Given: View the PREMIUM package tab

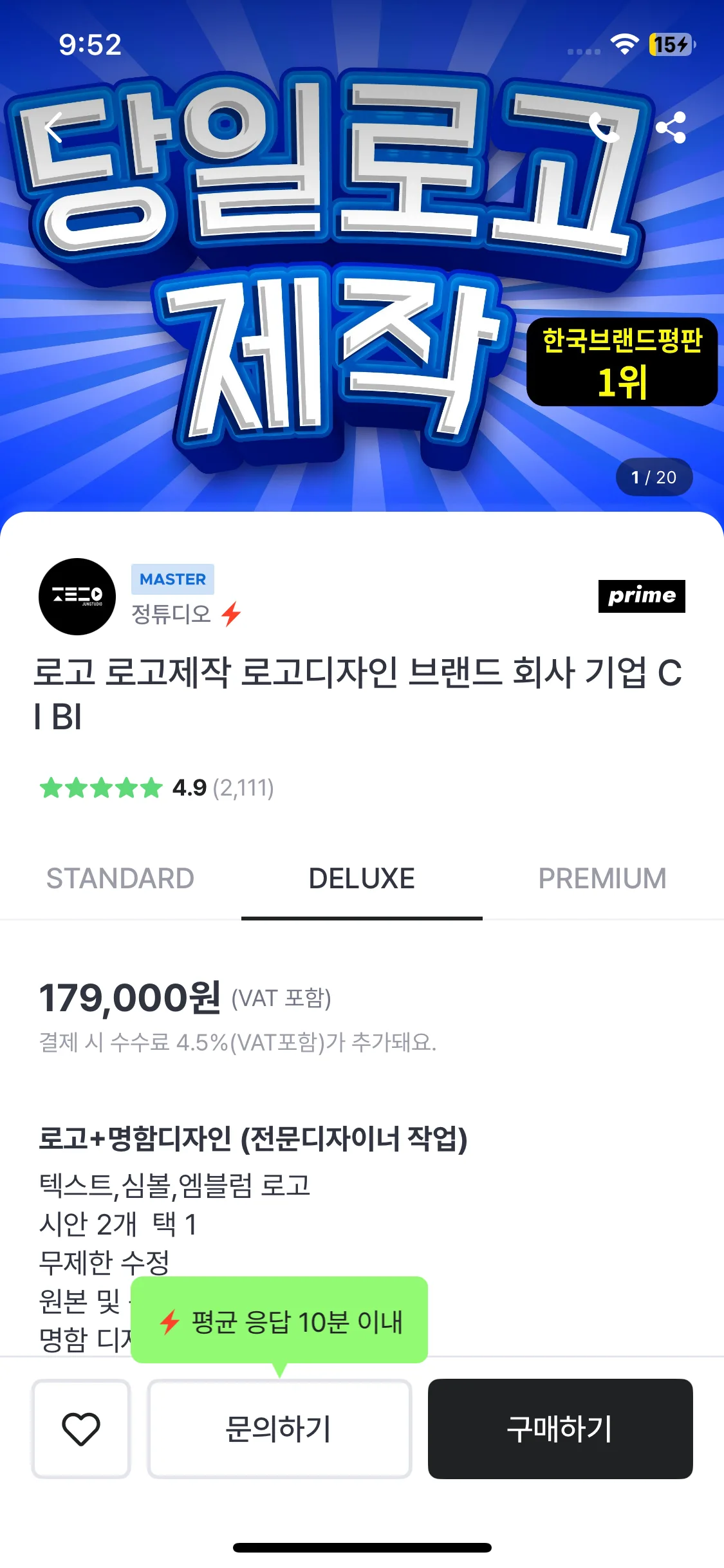Looking at the screenshot, I should click(602, 879).
